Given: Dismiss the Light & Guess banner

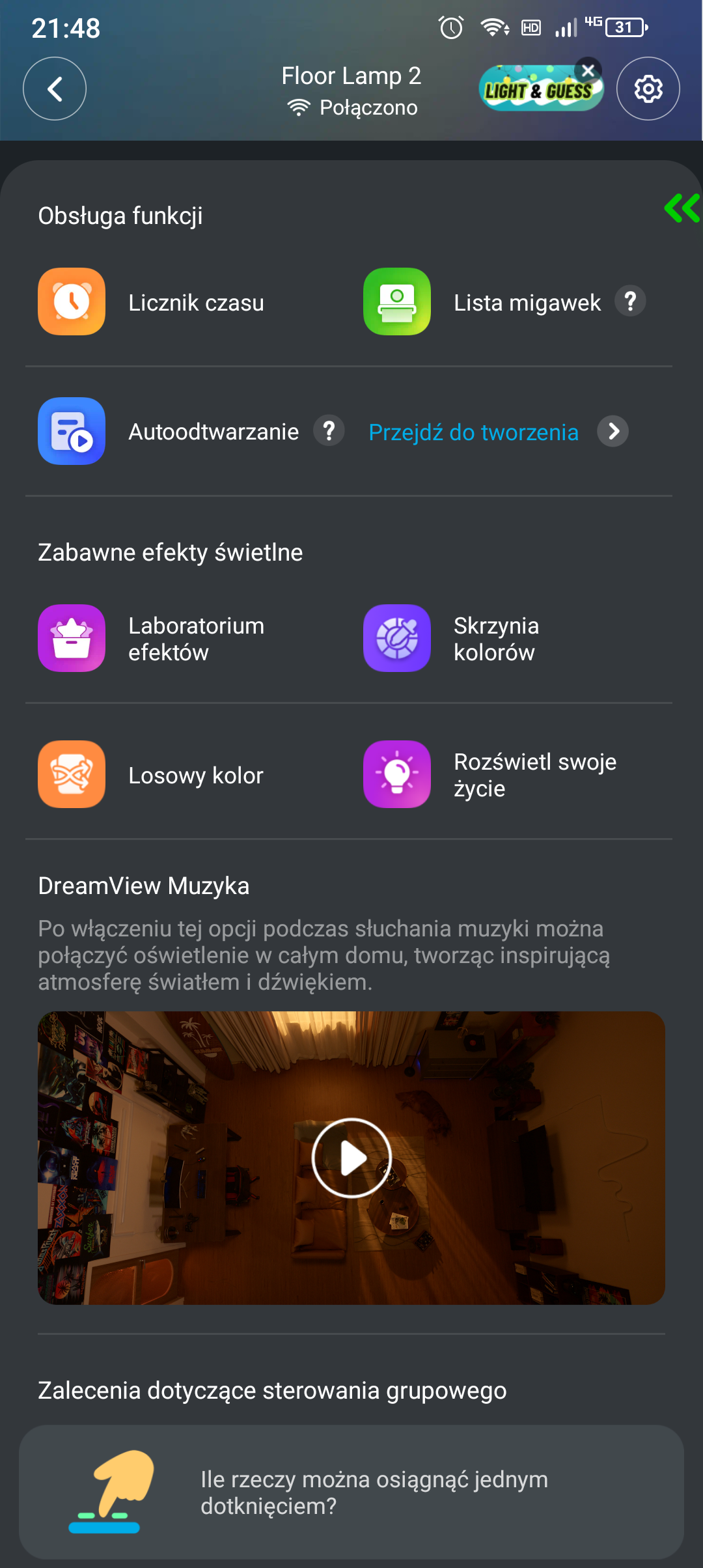Looking at the screenshot, I should 588,70.
